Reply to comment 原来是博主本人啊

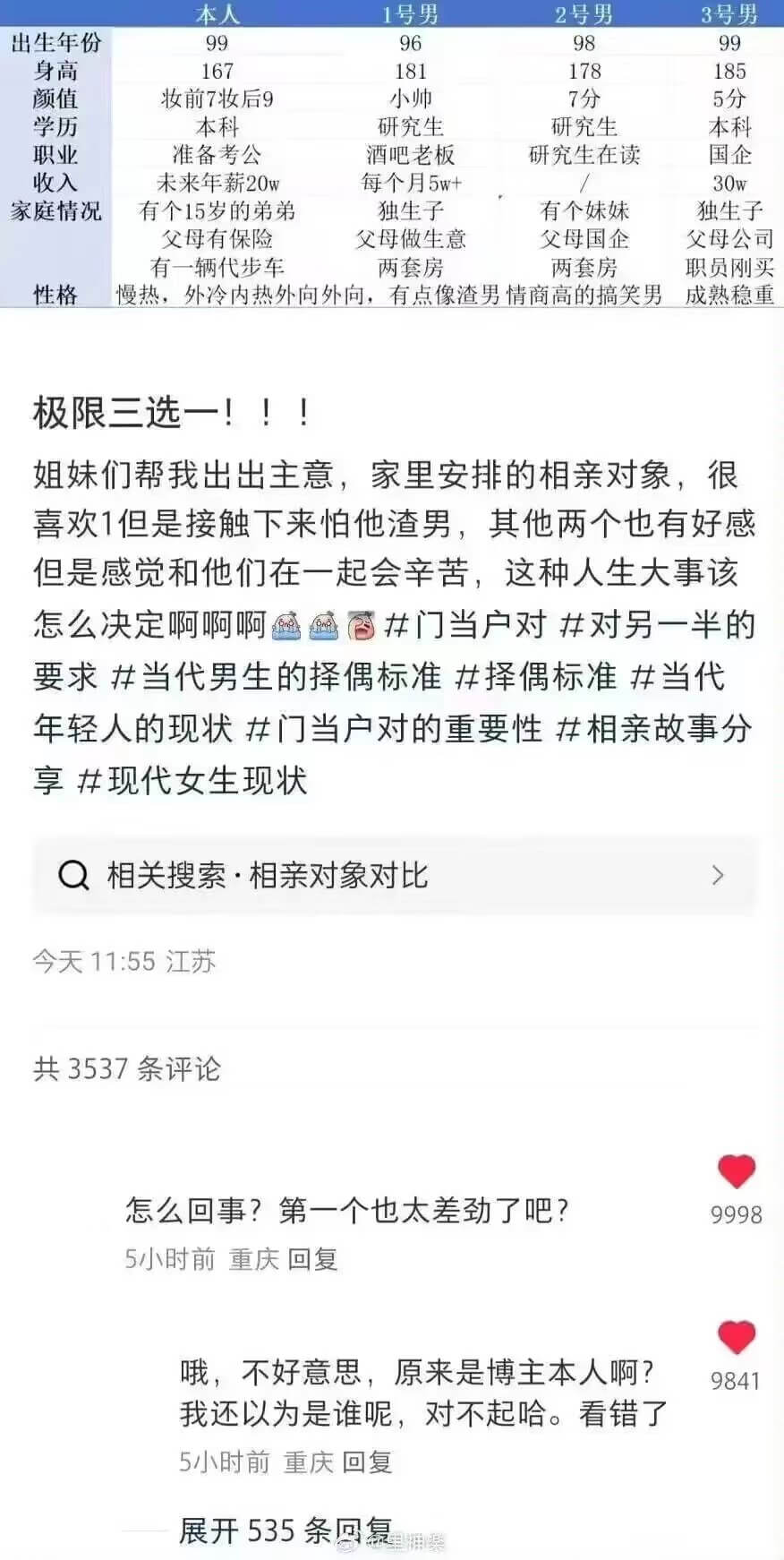(x=367, y=1462)
